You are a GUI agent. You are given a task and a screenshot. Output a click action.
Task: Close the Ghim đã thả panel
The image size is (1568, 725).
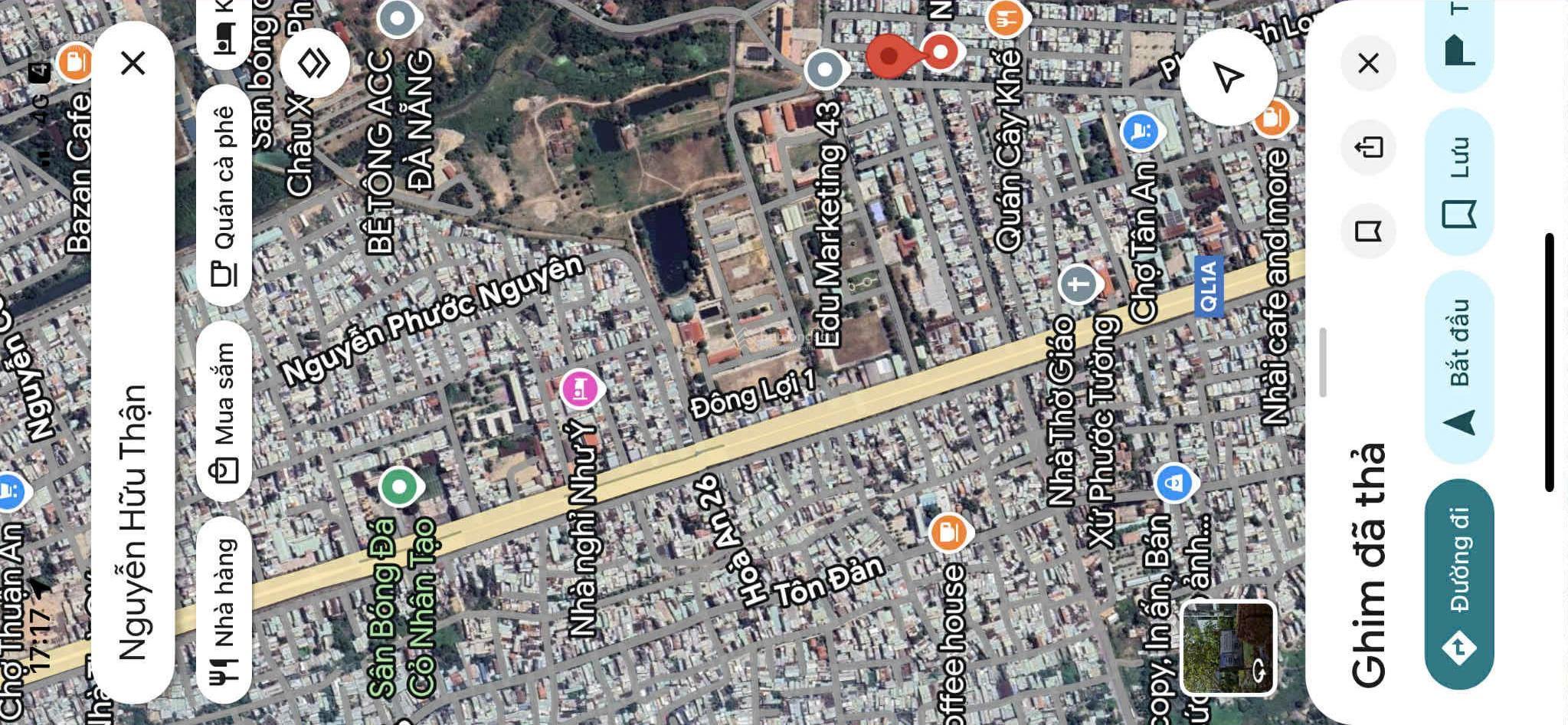click(x=1368, y=63)
